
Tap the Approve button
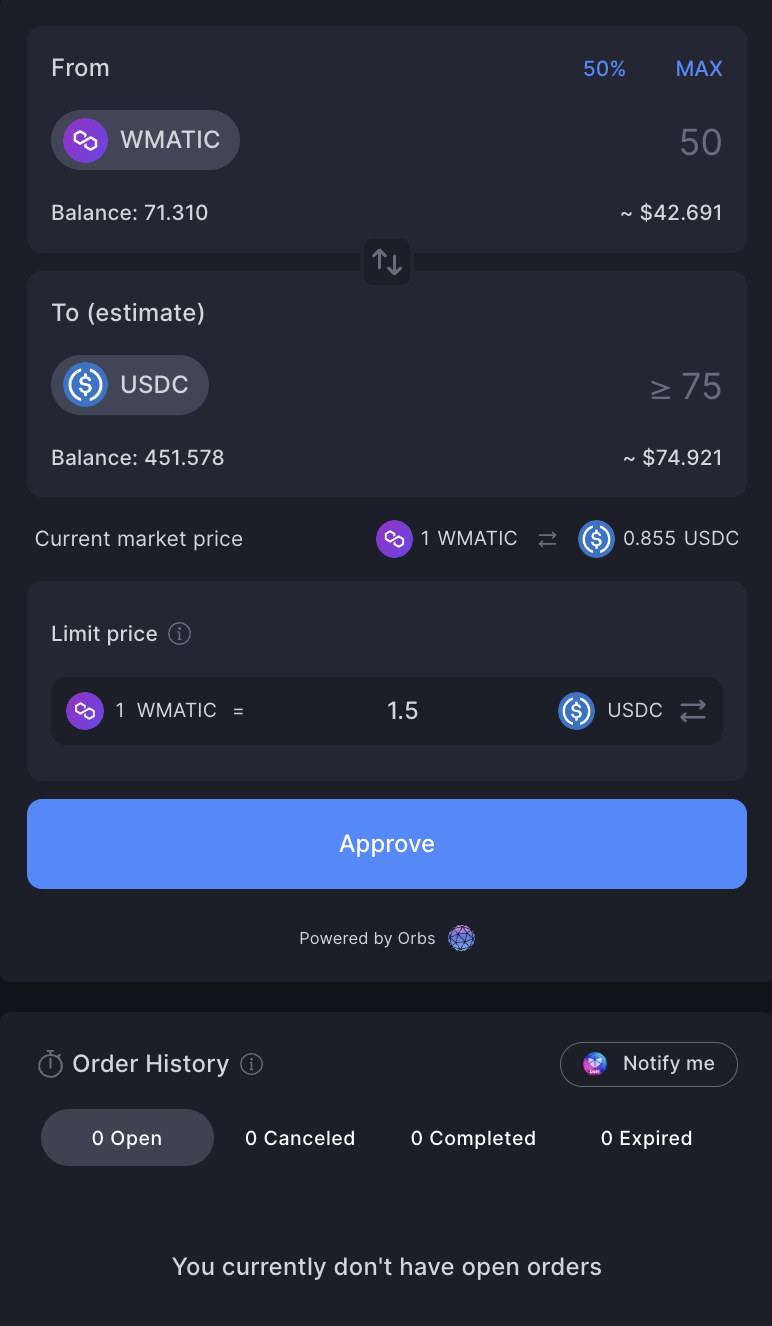pyautogui.click(x=387, y=844)
